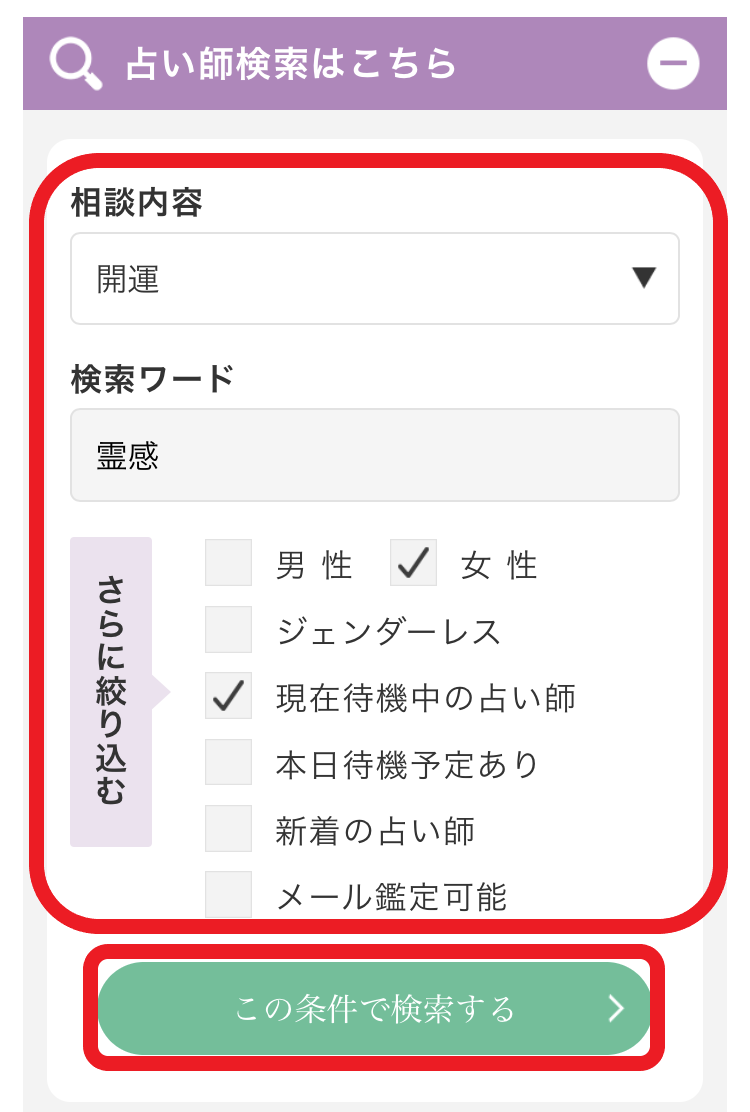Tick the 新着の占い師 checkbox
The image size is (750, 1112).
click(x=228, y=829)
